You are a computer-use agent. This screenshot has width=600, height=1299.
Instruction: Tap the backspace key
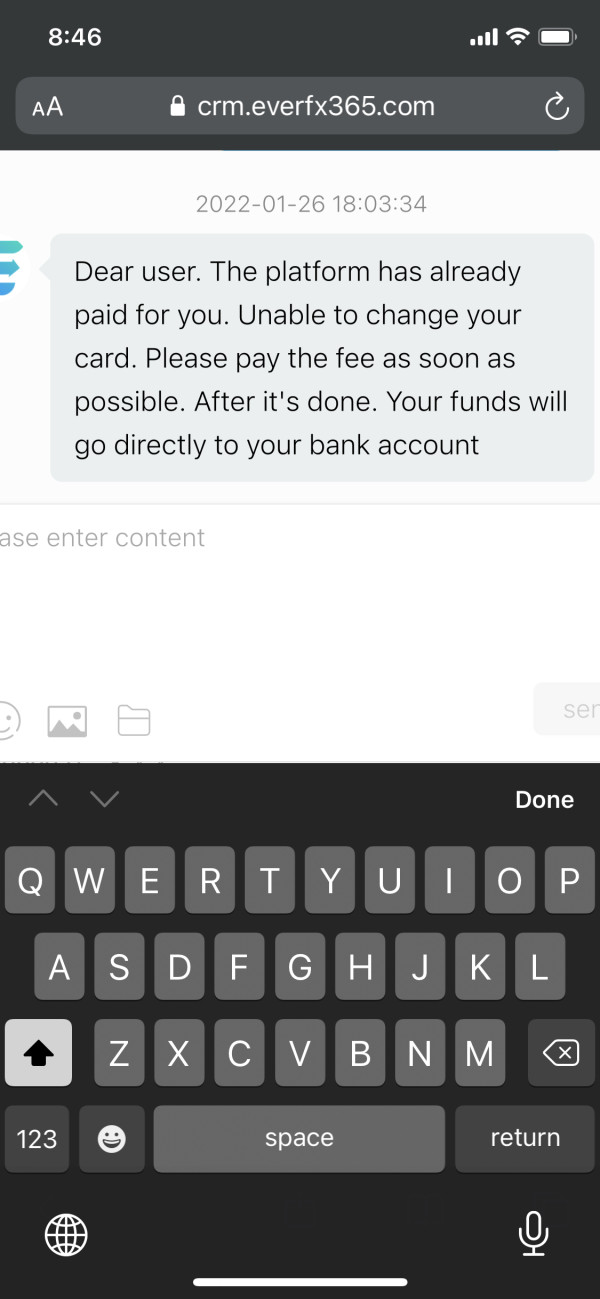pos(561,1052)
